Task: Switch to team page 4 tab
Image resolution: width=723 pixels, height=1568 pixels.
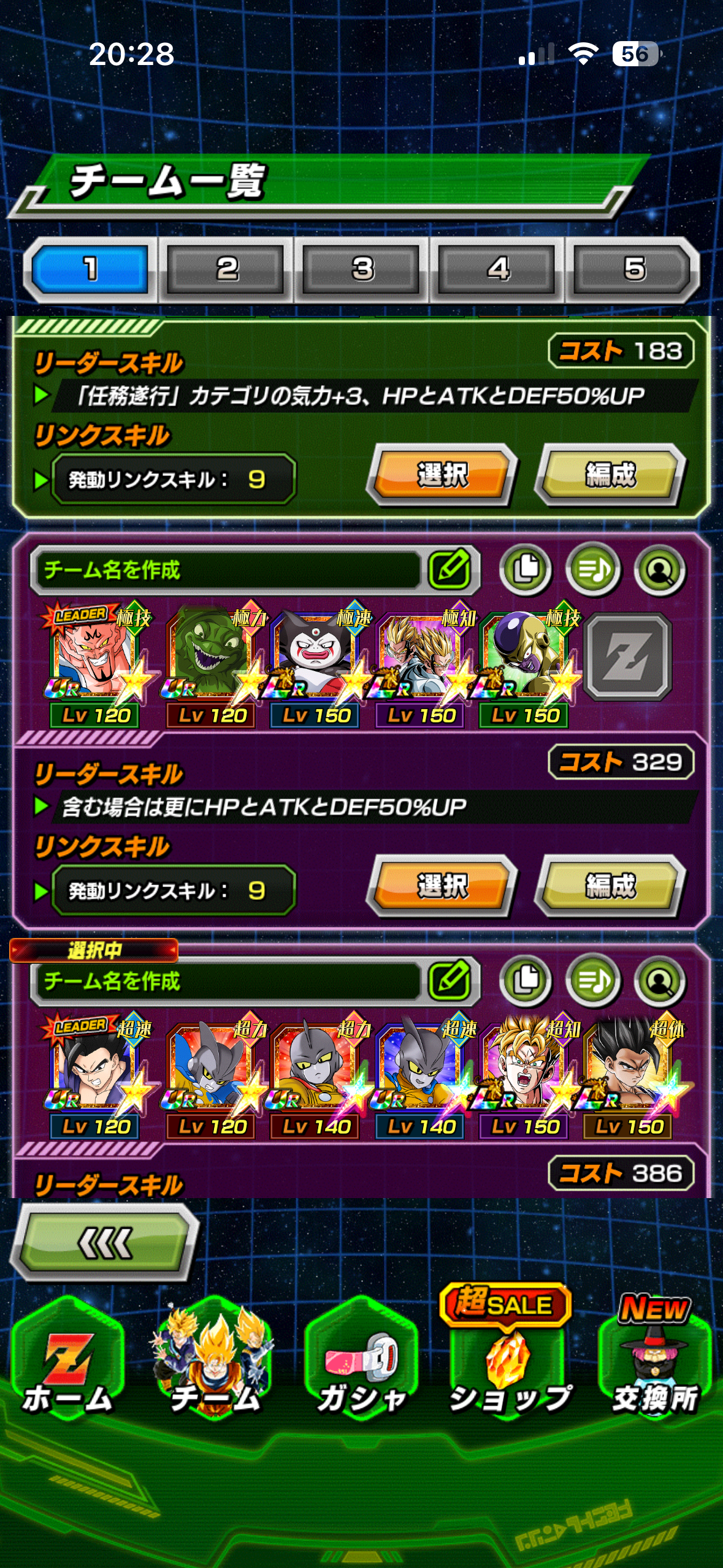Action: click(498, 269)
